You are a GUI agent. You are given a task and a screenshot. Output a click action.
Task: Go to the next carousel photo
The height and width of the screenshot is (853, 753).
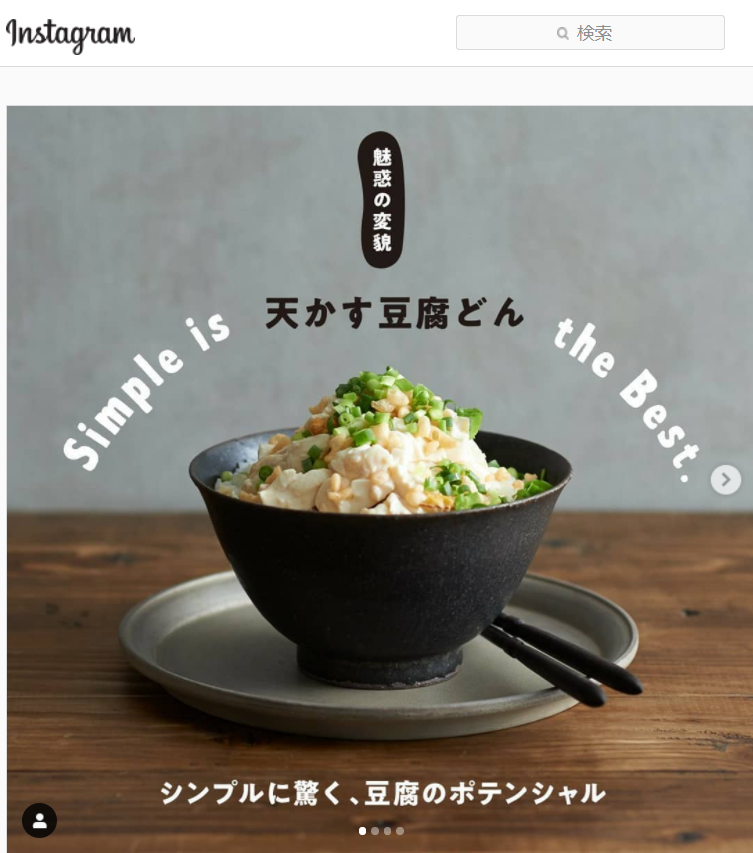click(x=725, y=480)
